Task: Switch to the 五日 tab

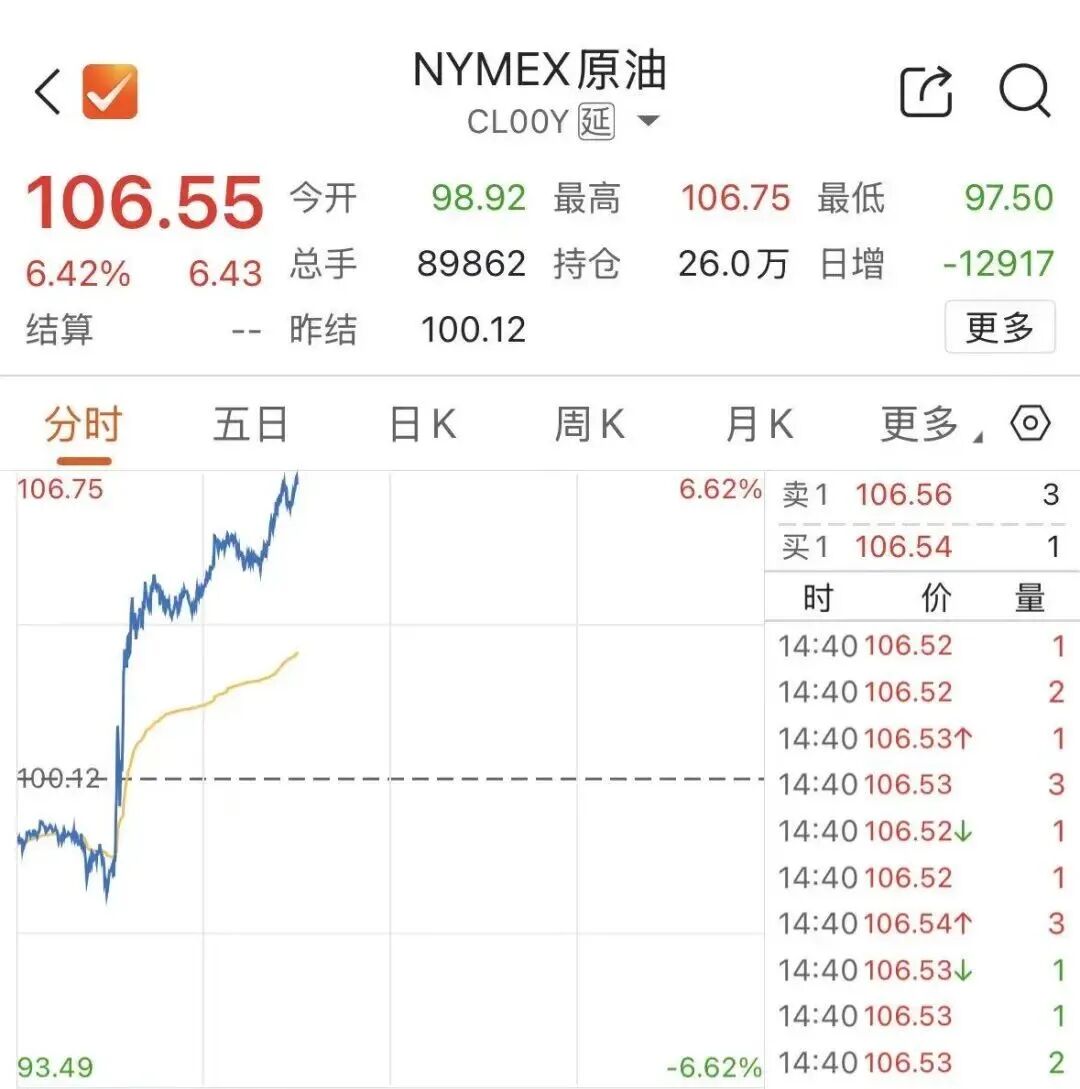Action: pyautogui.click(x=250, y=426)
